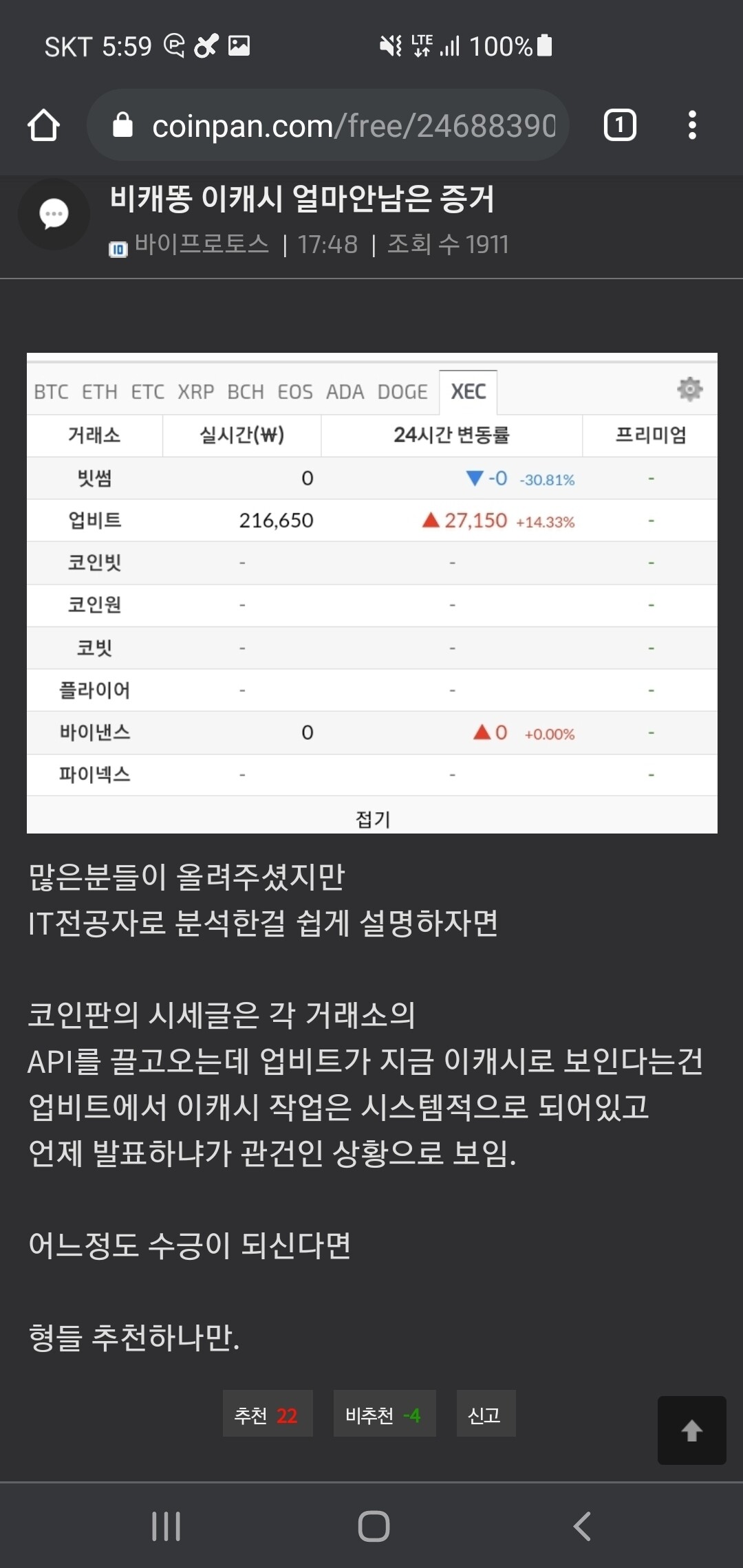This screenshot has width=743, height=1568.
Task: Switch to the BCH tab
Action: [x=248, y=391]
